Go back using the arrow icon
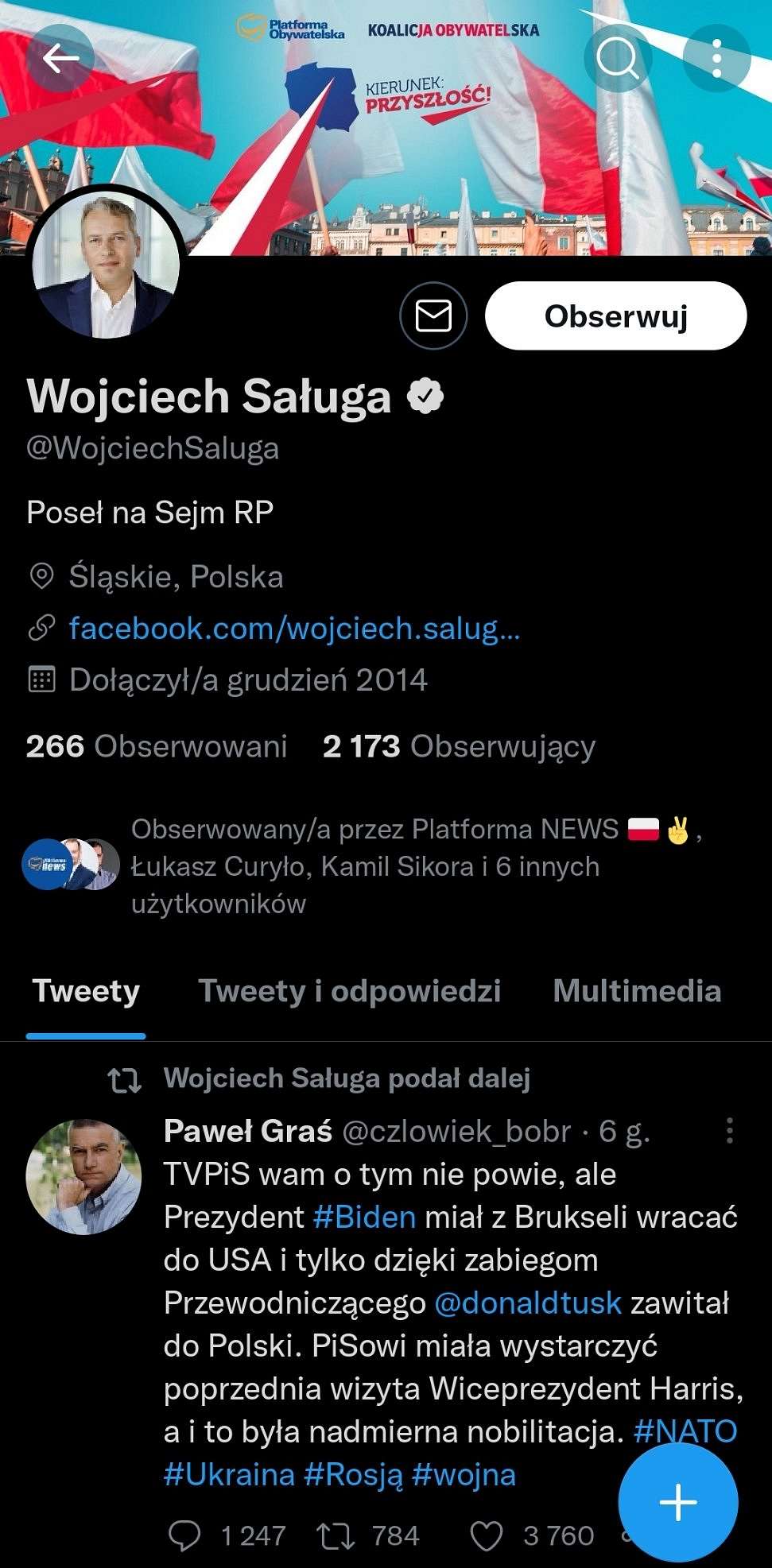 [61, 58]
